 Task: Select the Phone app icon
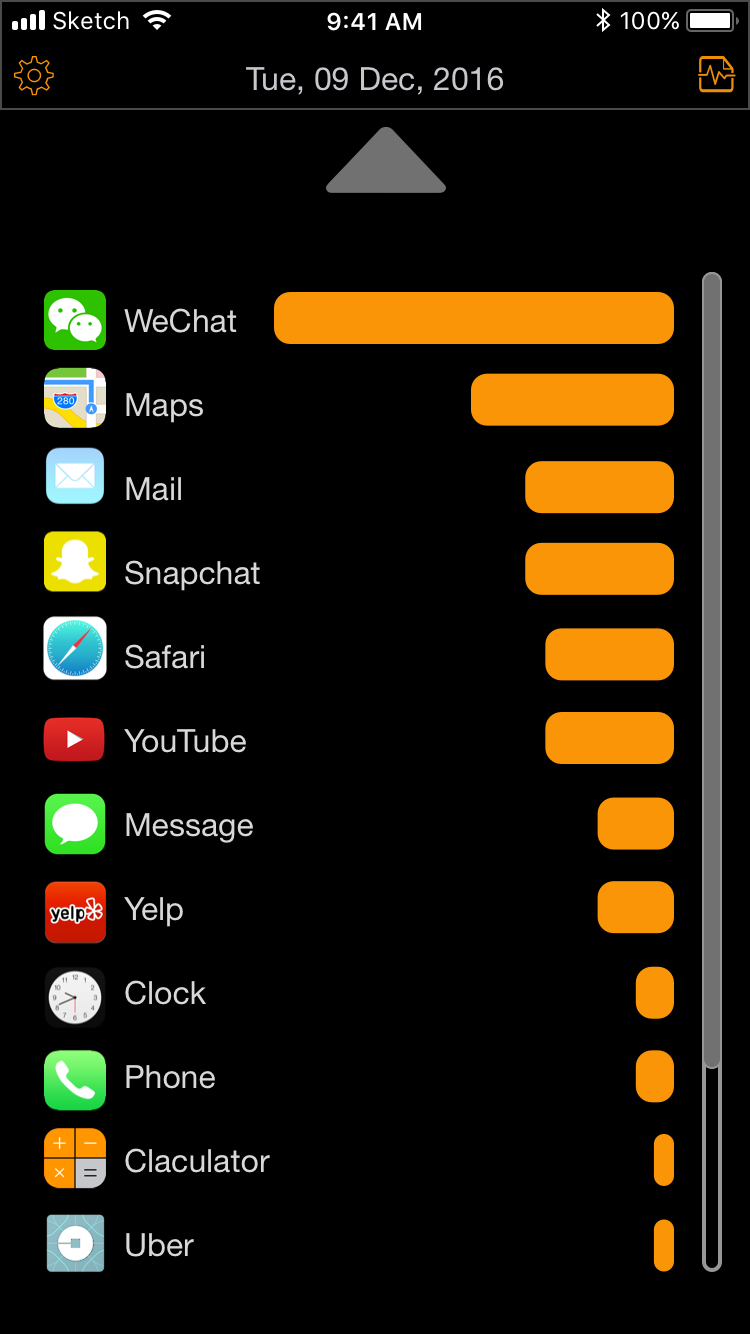click(x=74, y=1076)
